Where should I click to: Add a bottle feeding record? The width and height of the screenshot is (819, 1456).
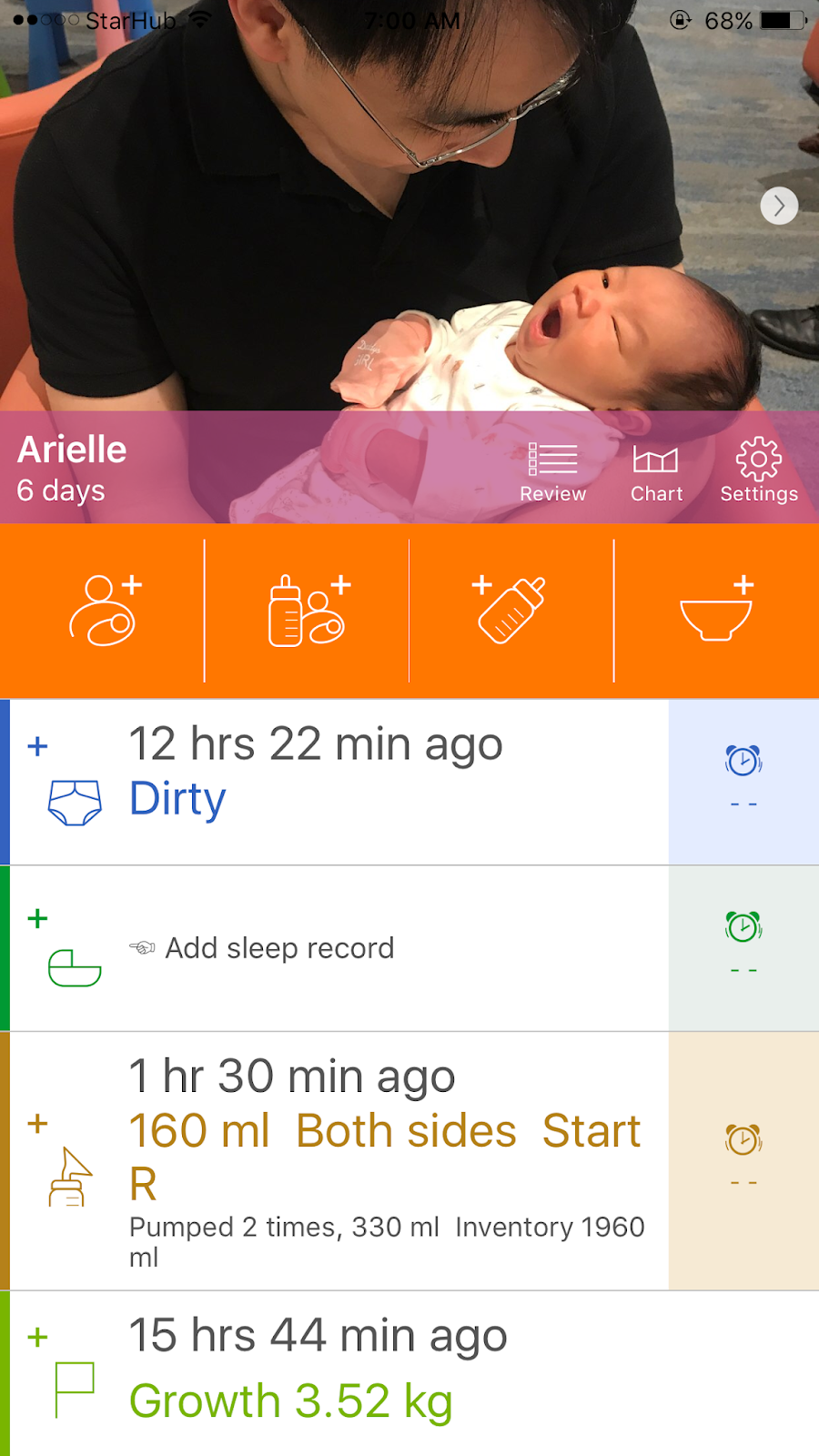[511, 611]
